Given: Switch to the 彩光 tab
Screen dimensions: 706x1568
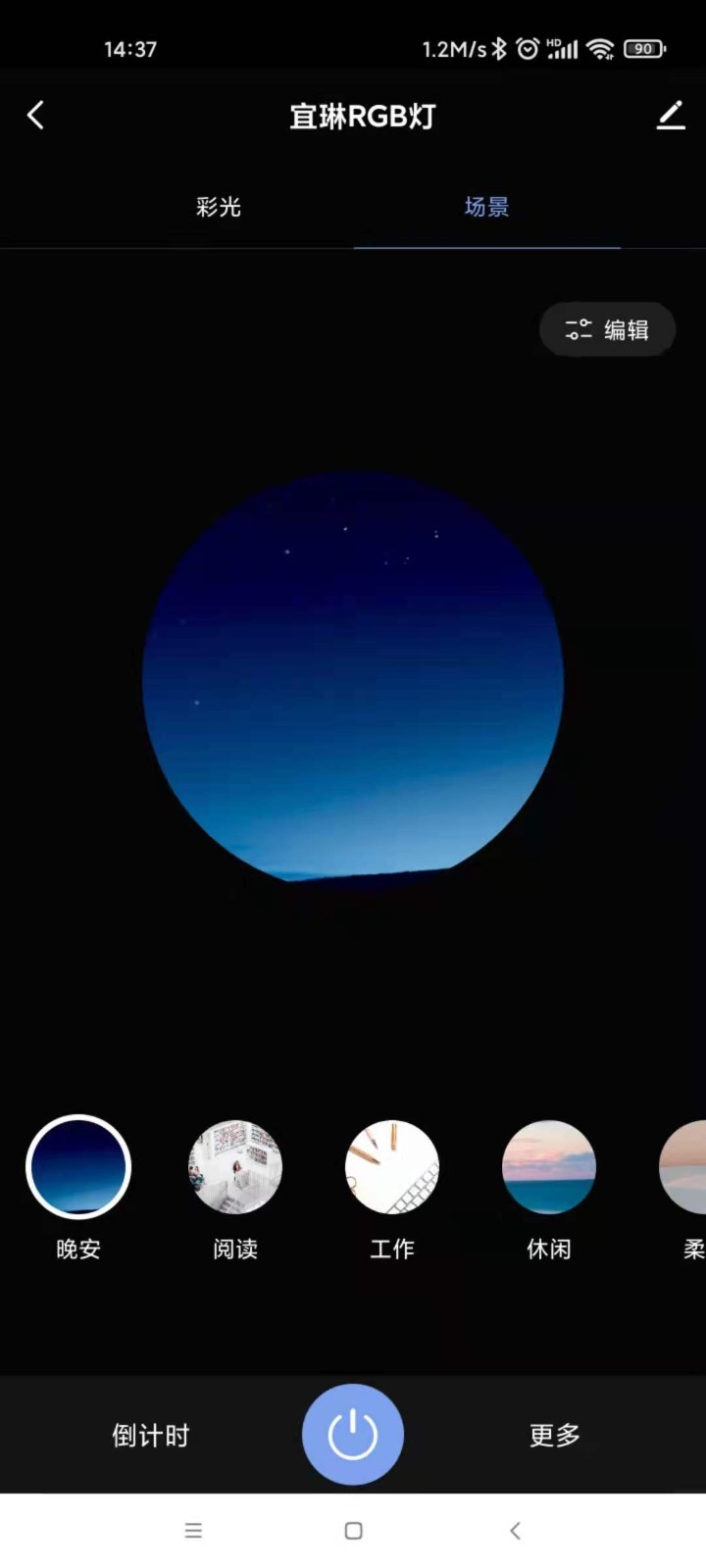Looking at the screenshot, I should (218, 207).
